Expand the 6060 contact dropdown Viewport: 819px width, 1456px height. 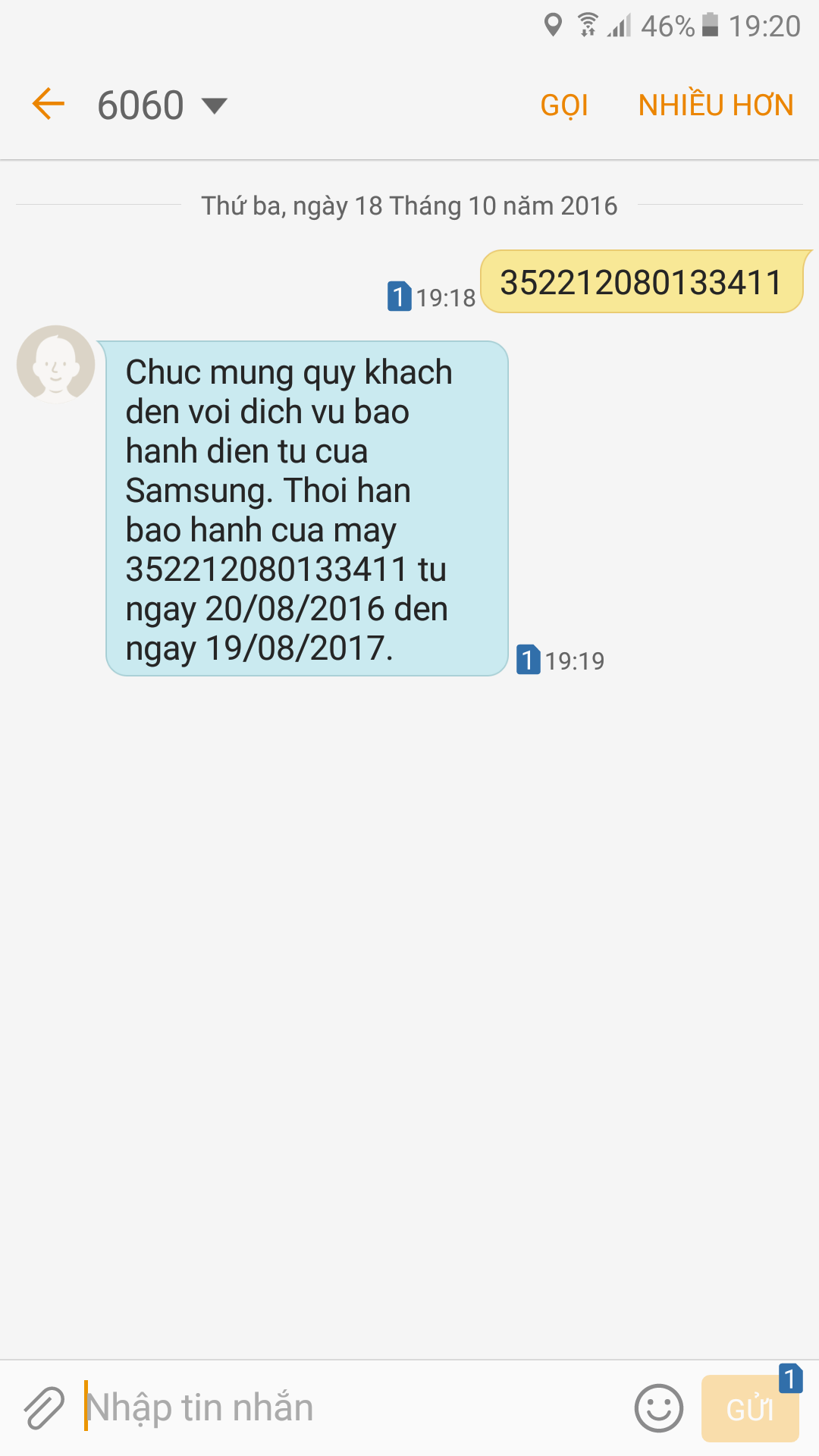point(215,105)
